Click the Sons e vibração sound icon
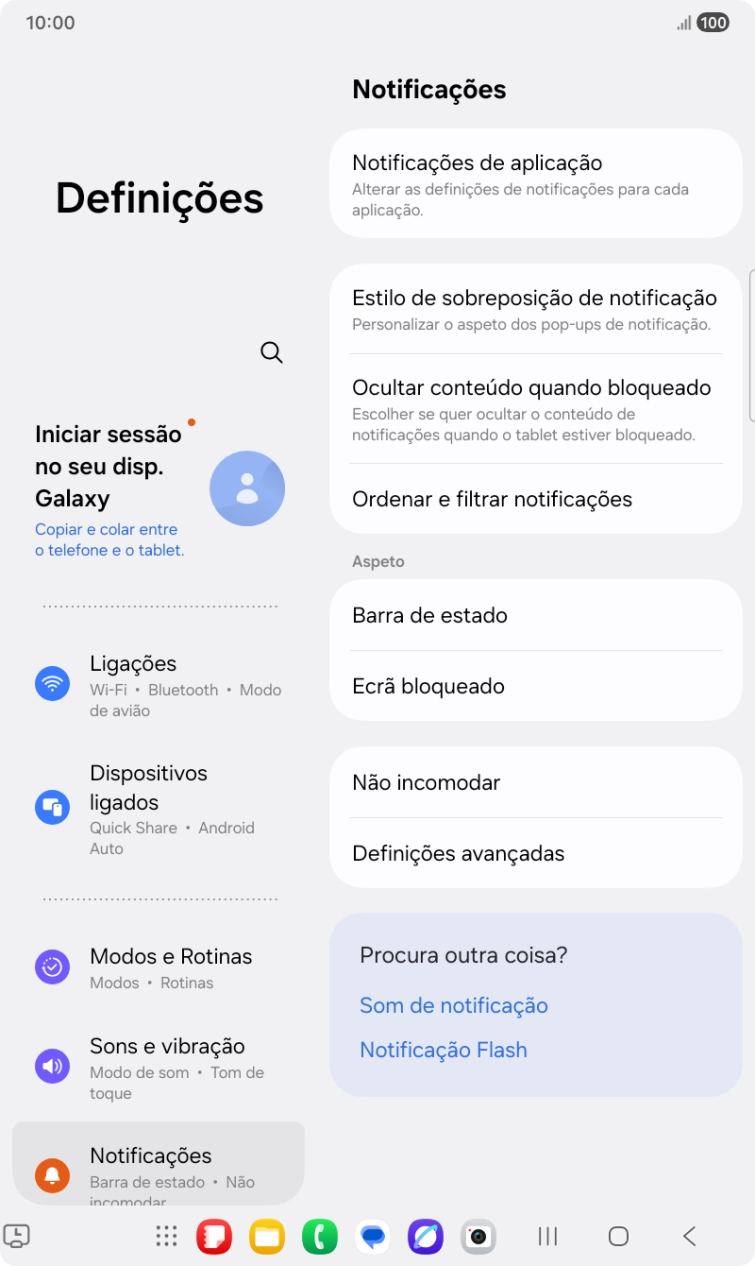 pos(52,1067)
